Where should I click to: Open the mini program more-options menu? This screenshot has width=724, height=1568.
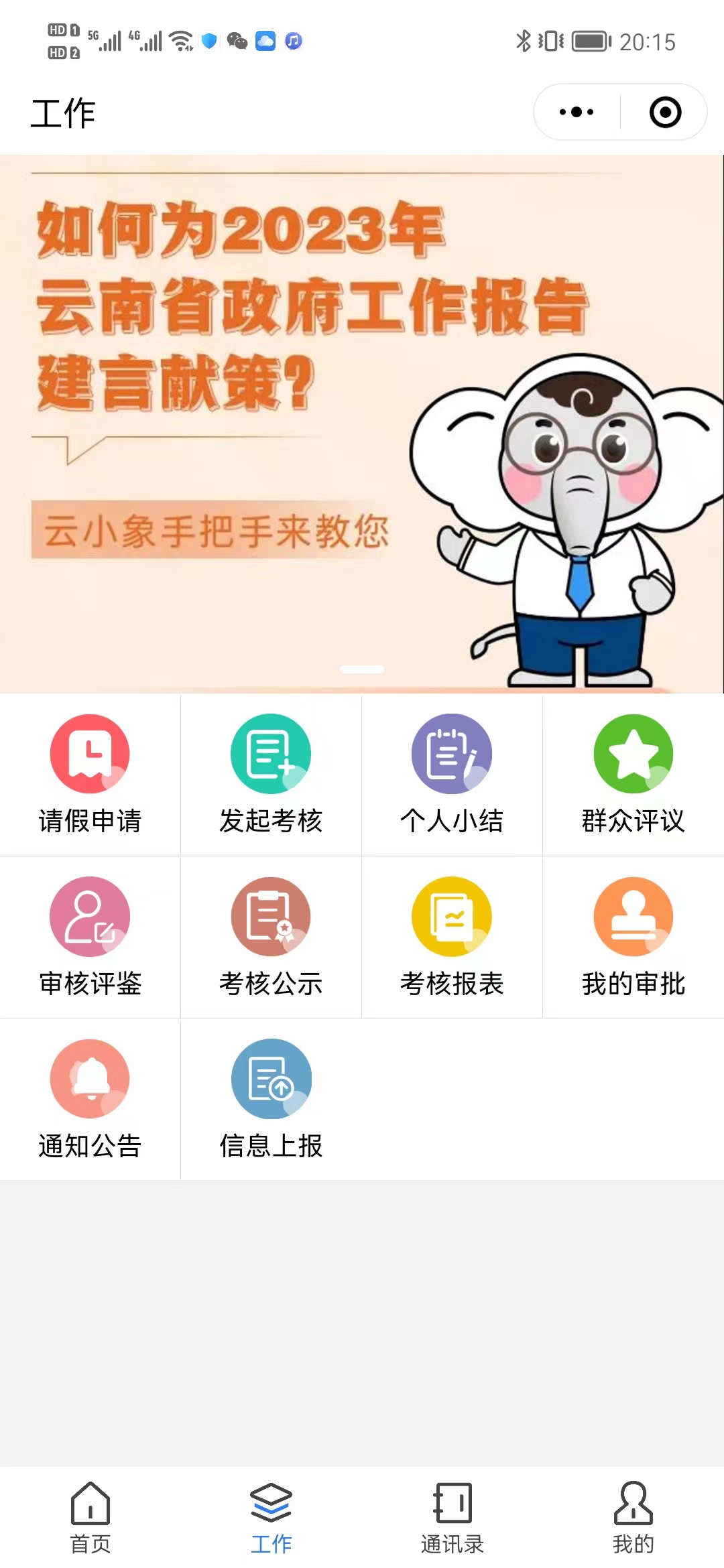coord(577,112)
